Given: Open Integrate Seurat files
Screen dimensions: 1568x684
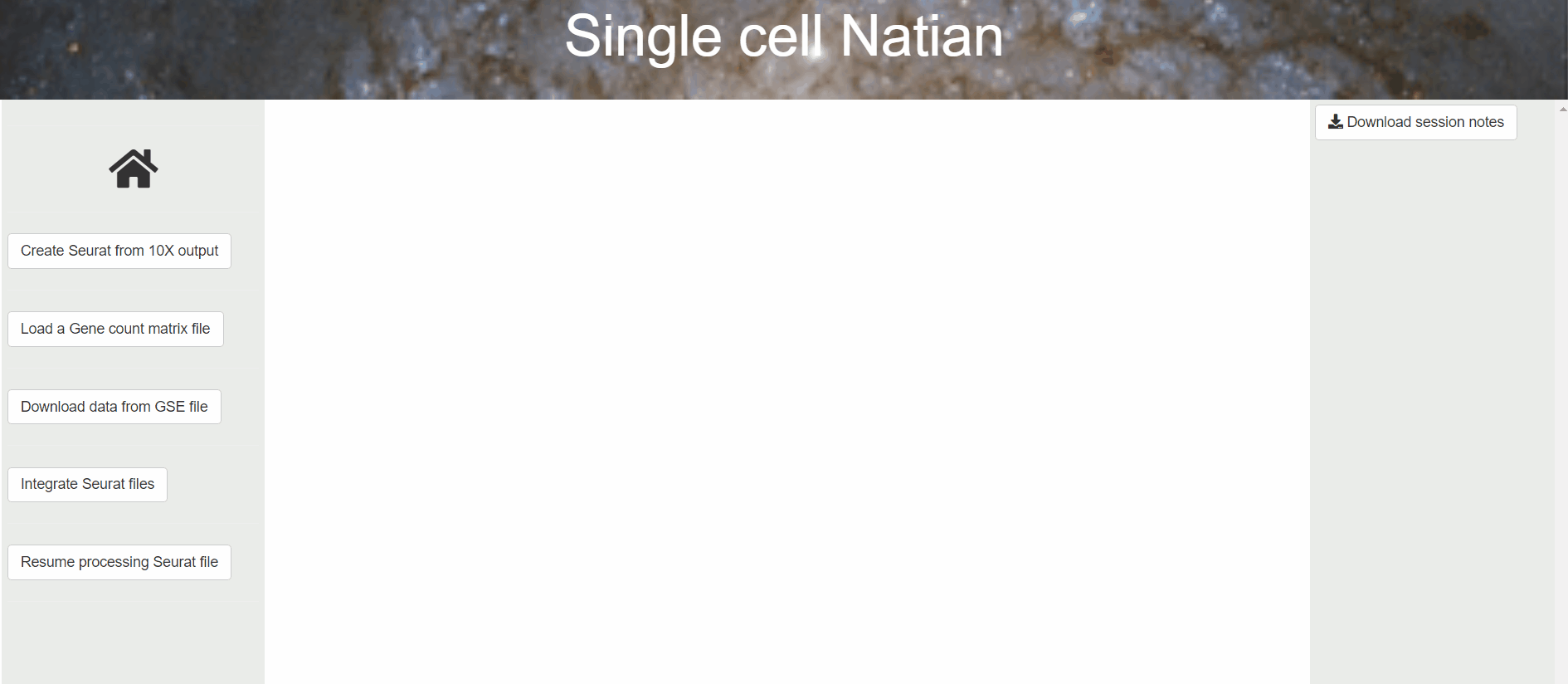Looking at the screenshot, I should point(87,485).
